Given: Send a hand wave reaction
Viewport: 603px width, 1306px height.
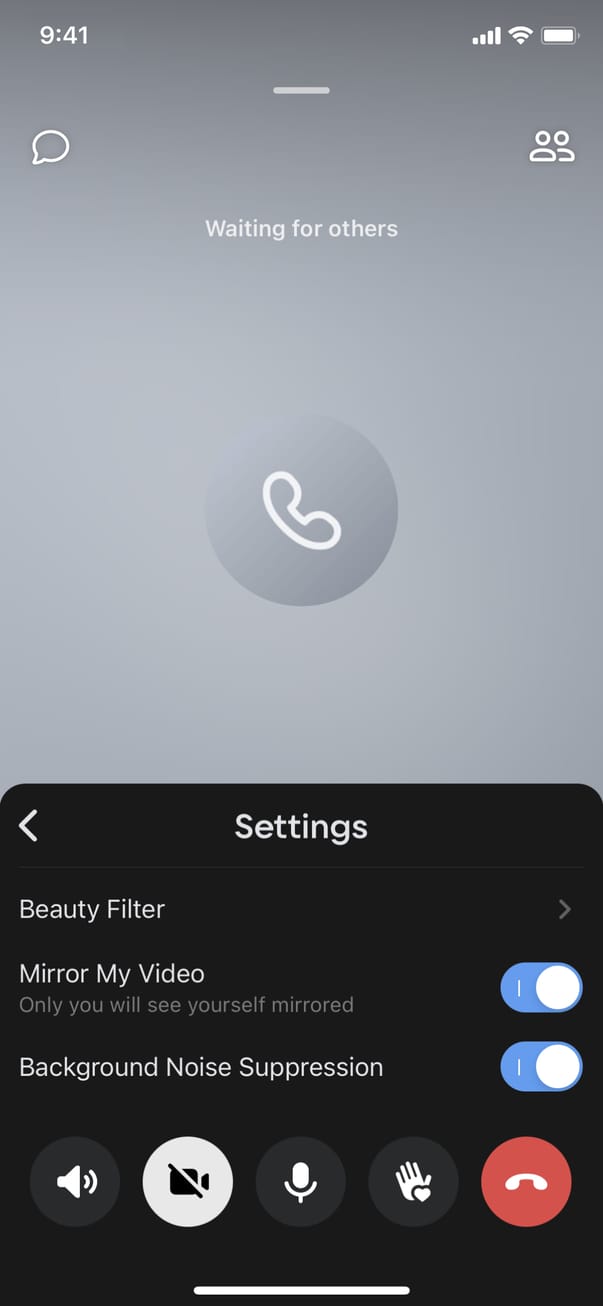Looking at the screenshot, I should click(x=414, y=1182).
